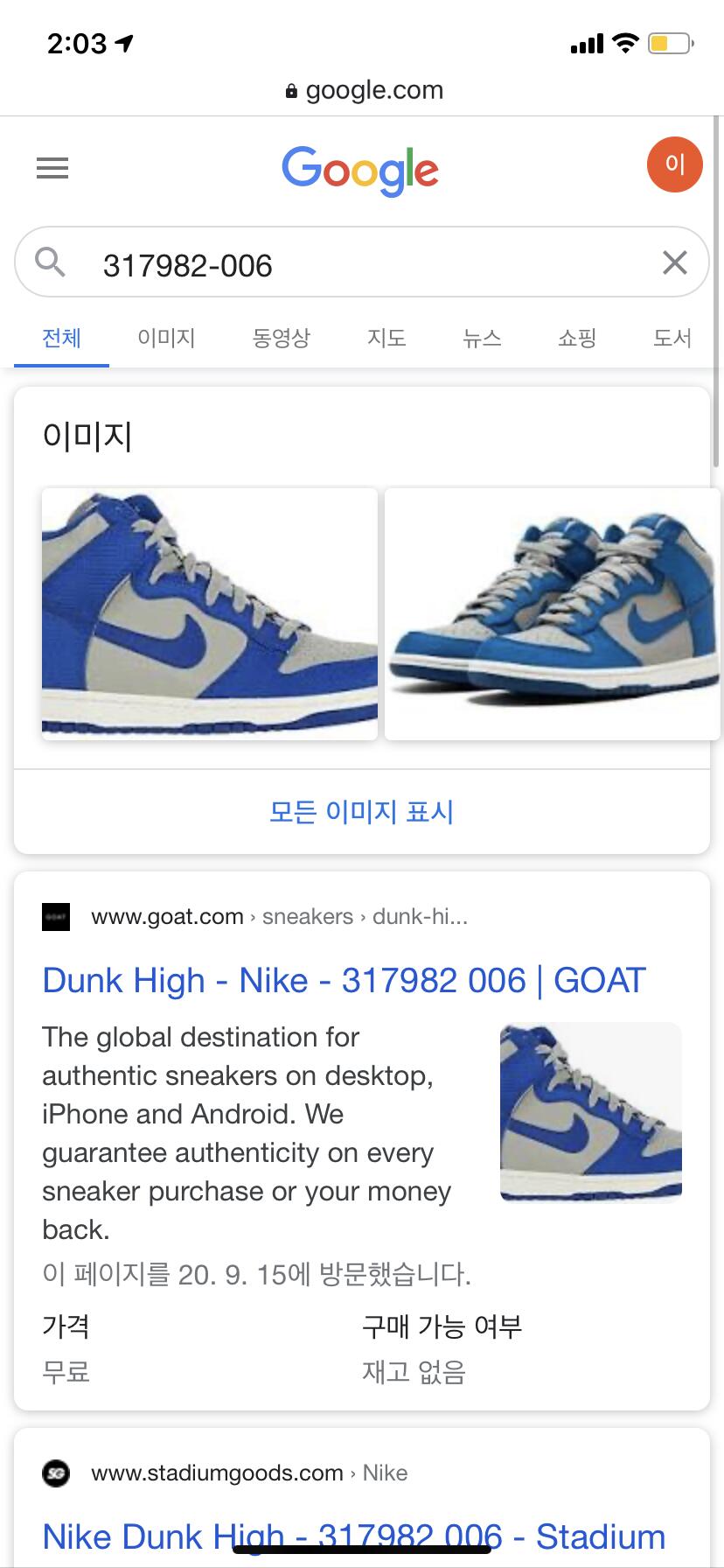Image resolution: width=724 pixels, height=1568 pixels.
Task: Open the account profile avatar
Action: pos(674,164)
